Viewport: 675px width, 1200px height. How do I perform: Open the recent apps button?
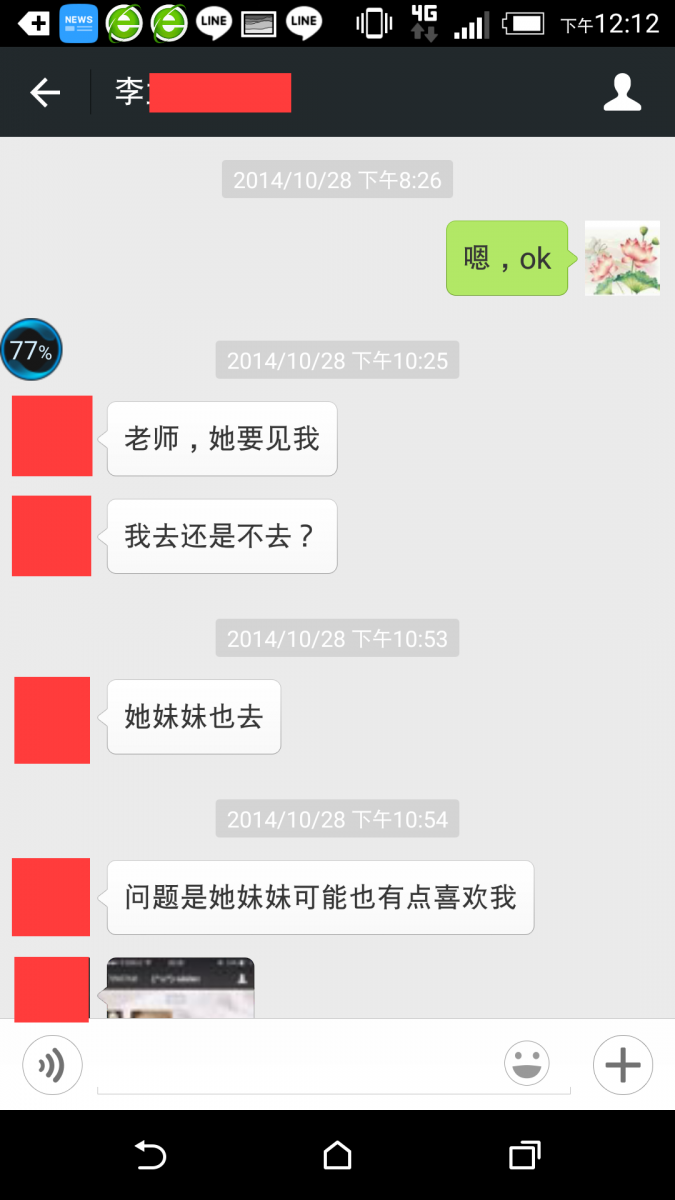(x=525, y=1155)
